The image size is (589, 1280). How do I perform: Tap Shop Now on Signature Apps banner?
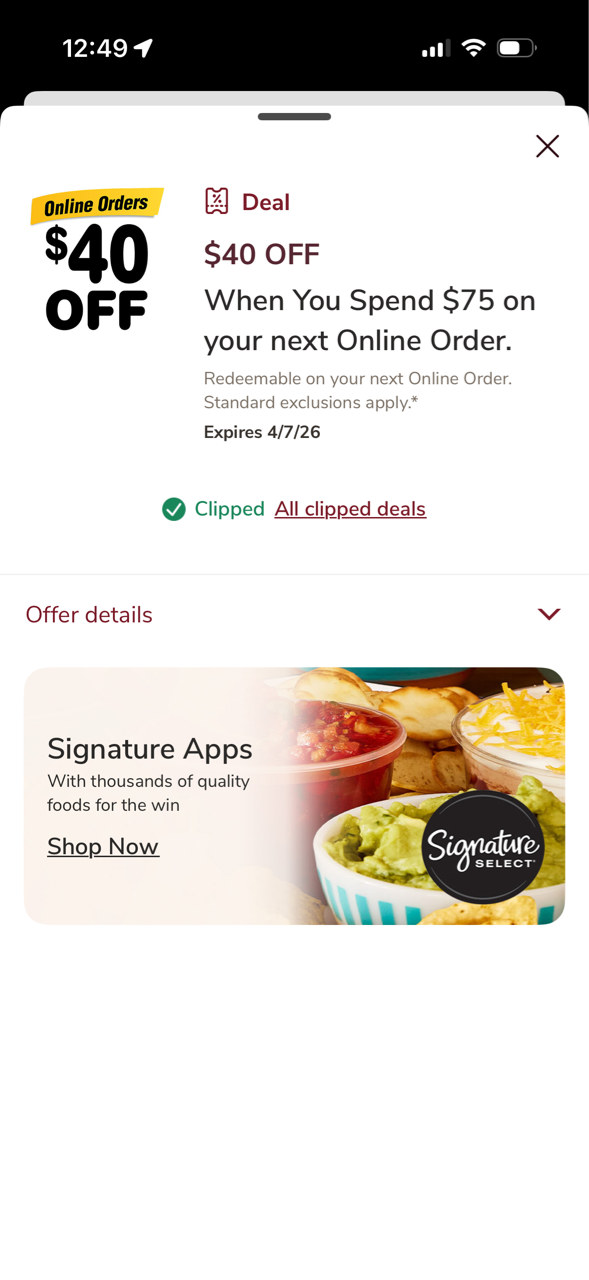103,847
